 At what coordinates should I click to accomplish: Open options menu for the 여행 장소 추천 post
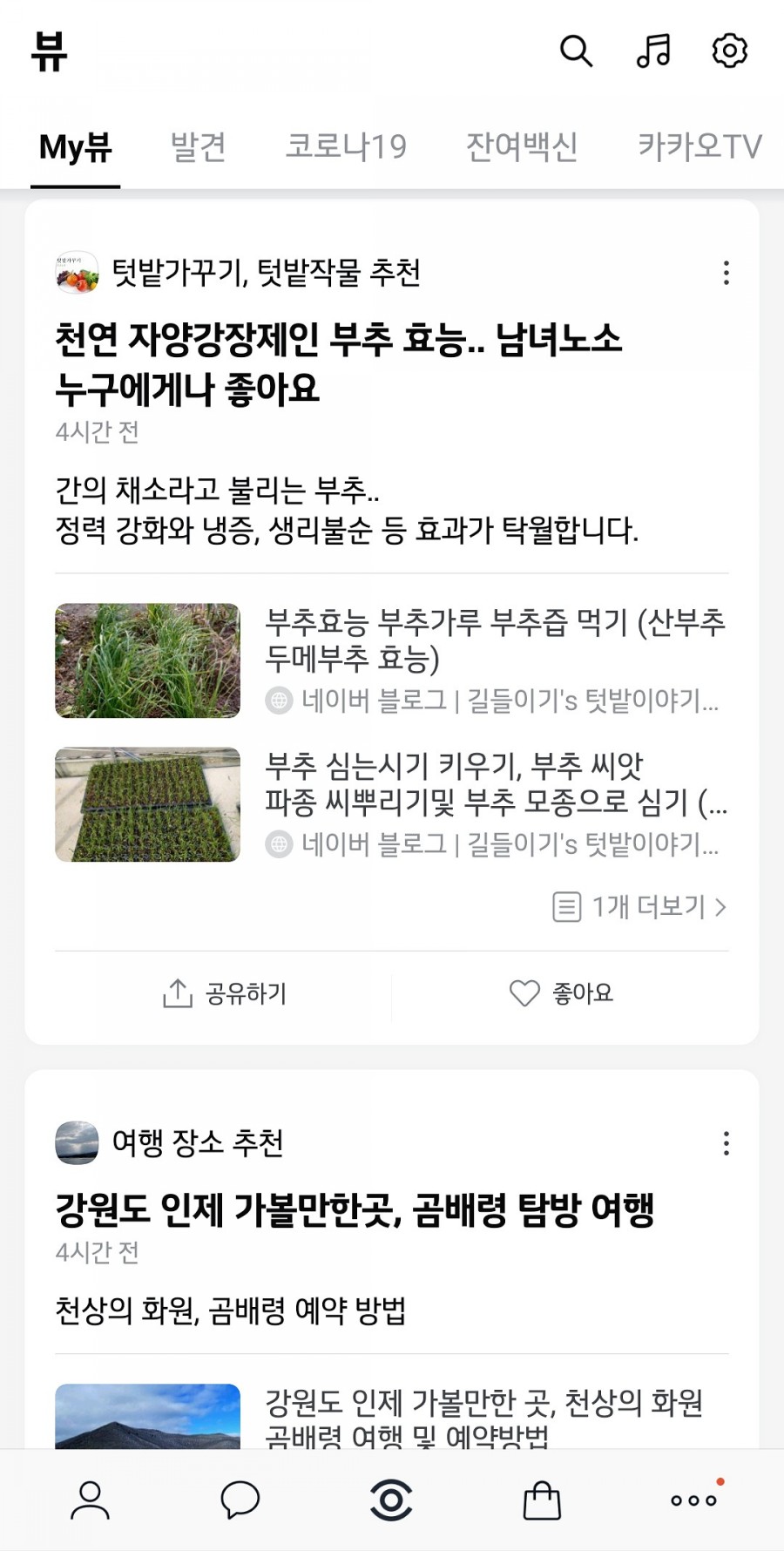[x=726, y=1143]
